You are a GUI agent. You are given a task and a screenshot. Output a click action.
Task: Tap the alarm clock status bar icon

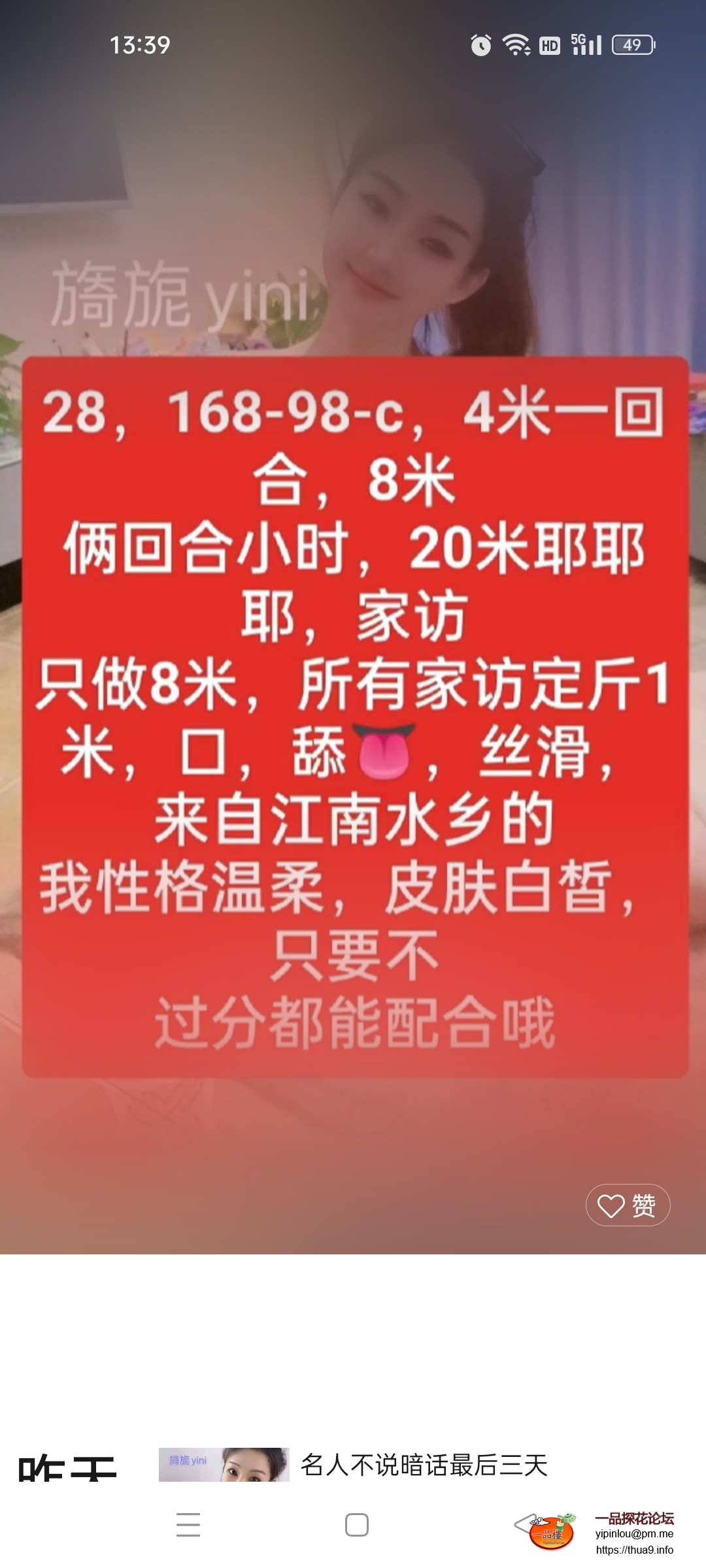[481, 44]
